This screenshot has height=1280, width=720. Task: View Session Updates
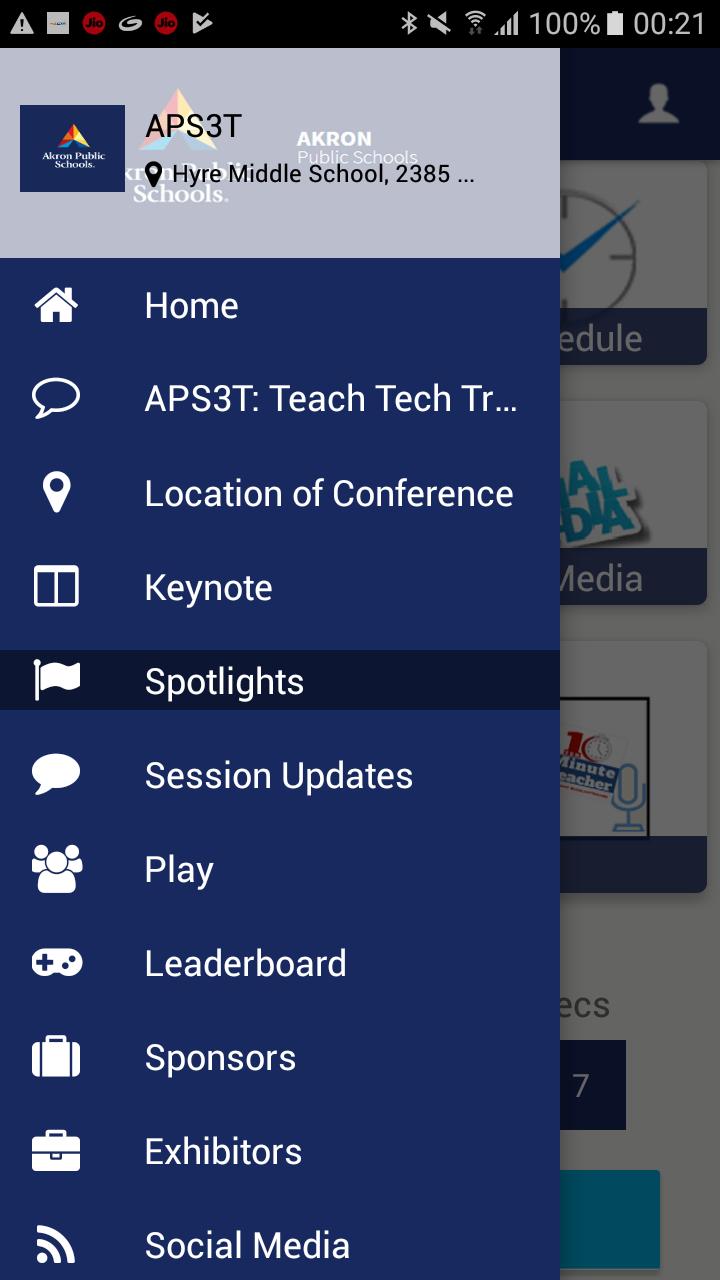pos(278,776)
